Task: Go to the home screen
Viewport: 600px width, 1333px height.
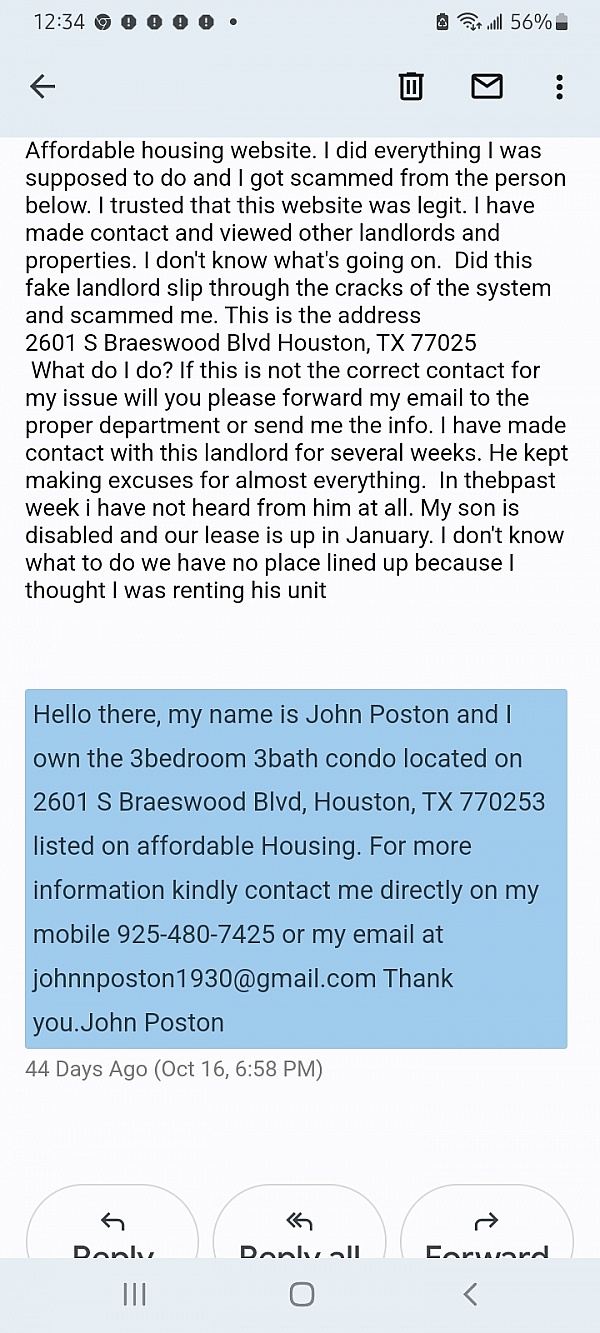Action: coord(301,1295)
